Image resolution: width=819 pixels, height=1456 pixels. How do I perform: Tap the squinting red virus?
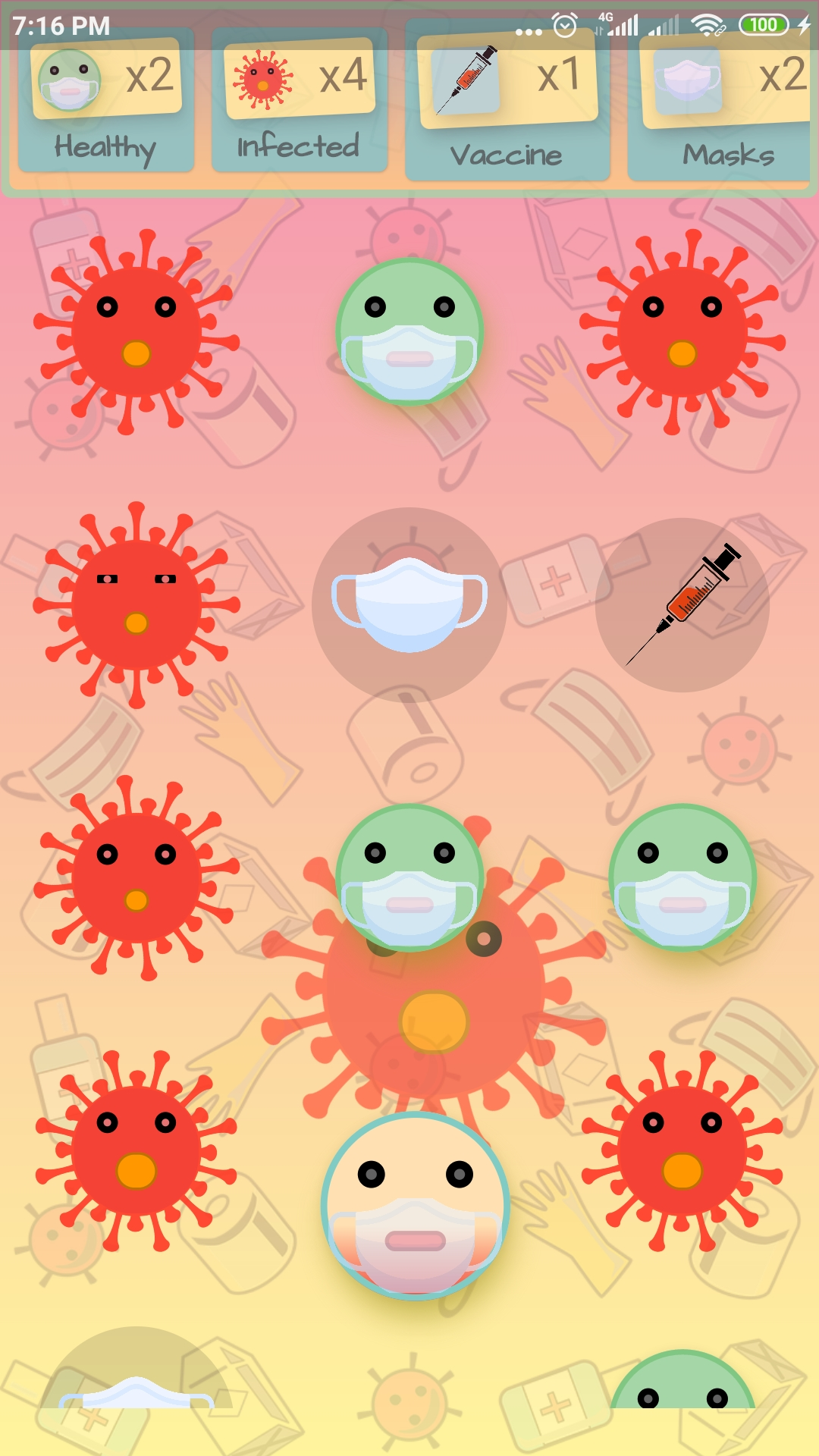(x=136, y=604)
